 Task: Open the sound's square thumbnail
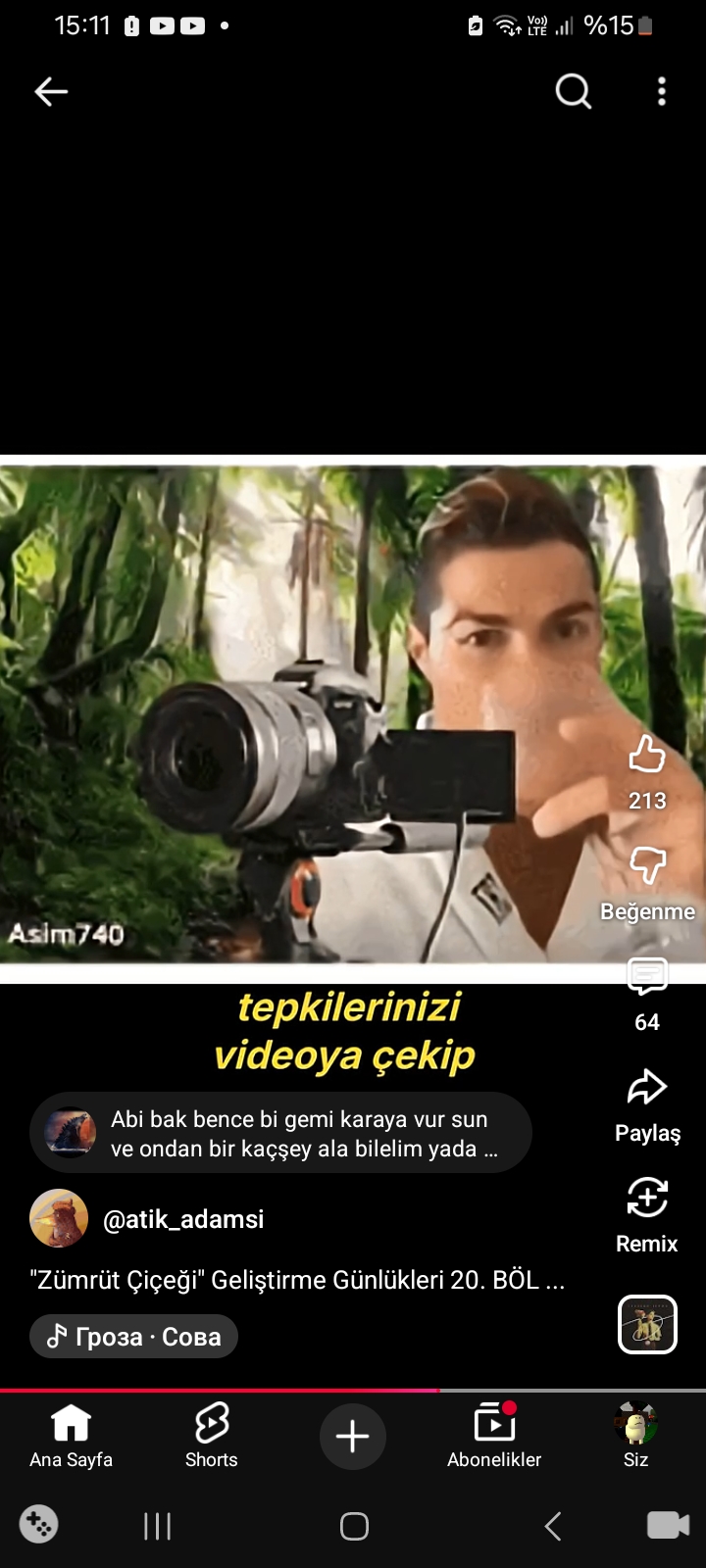647,1325
